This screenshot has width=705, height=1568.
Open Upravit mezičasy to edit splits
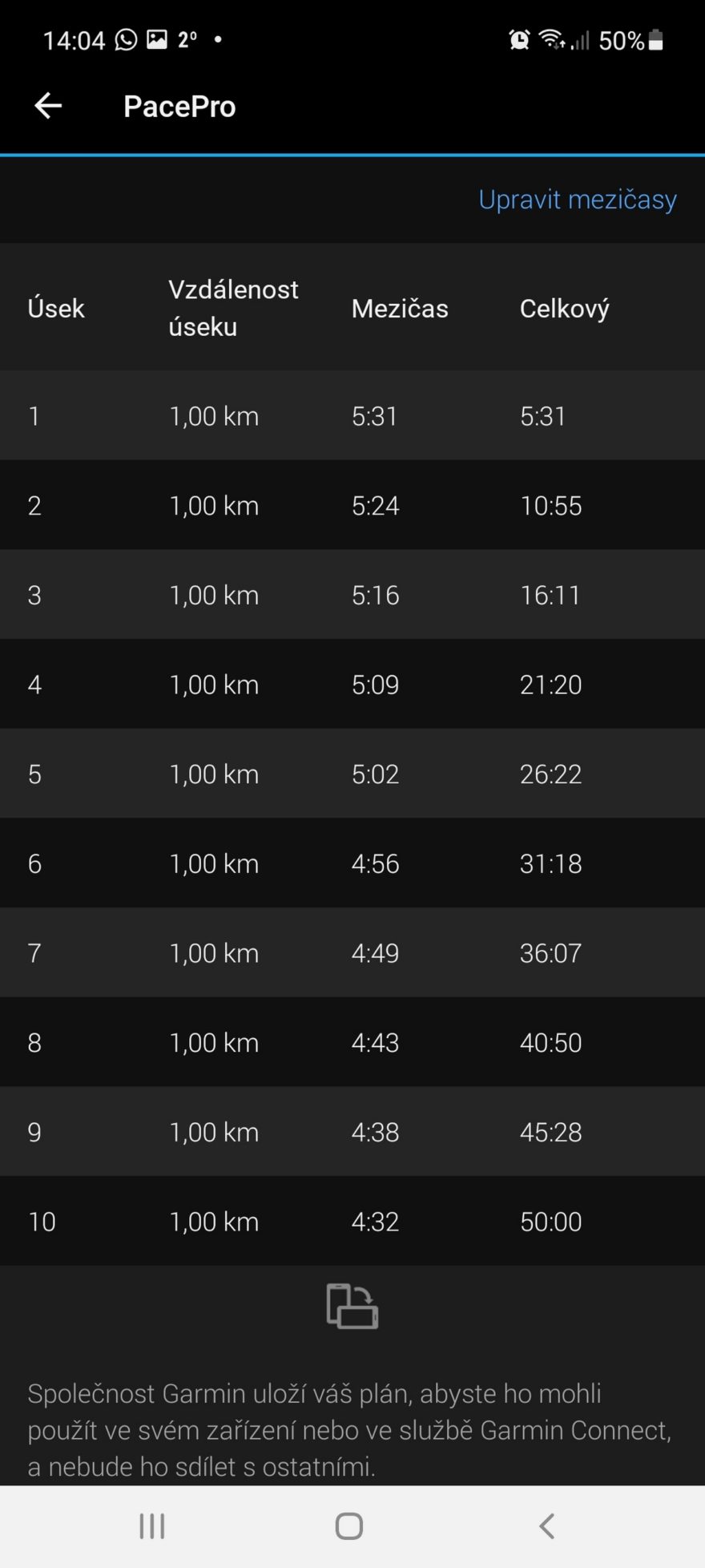(577, 199)
